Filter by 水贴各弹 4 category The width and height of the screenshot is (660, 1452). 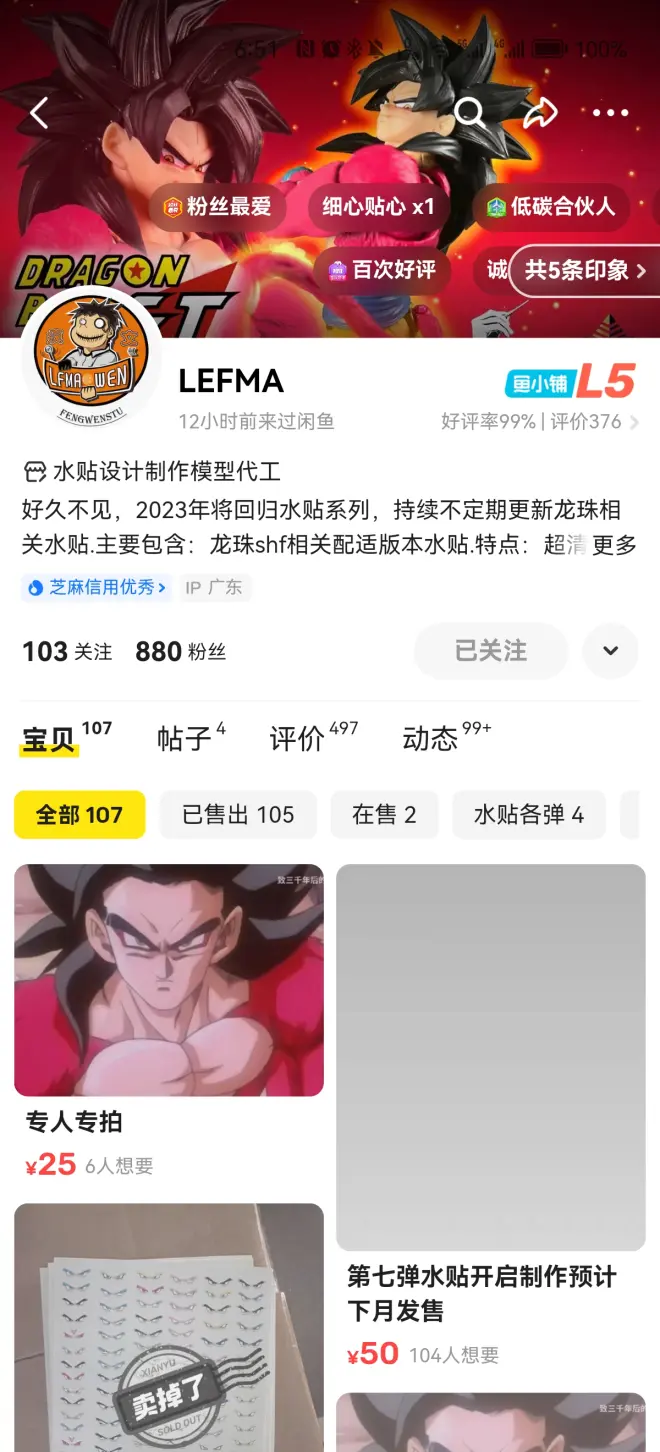(x=528, y=815)
